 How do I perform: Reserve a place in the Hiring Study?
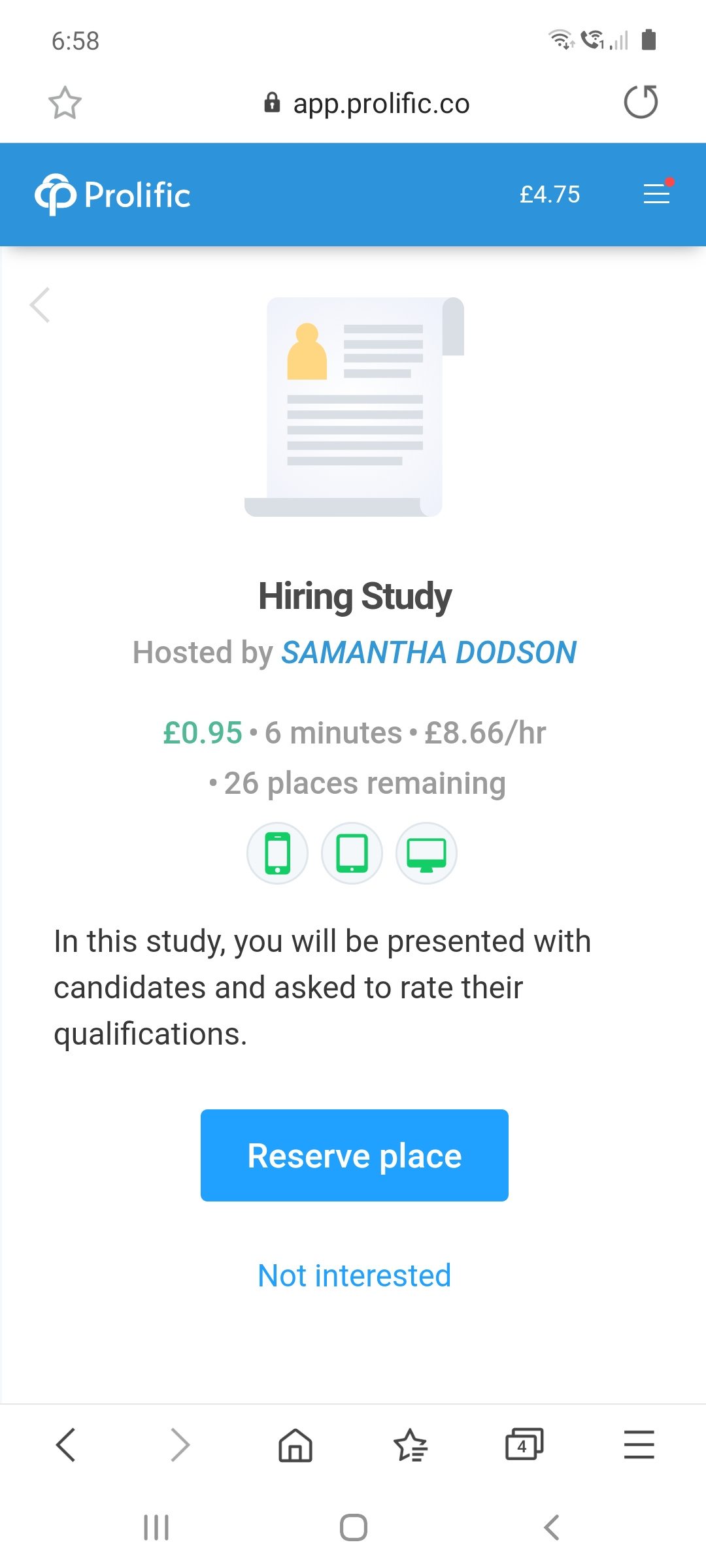(354, 1155)
